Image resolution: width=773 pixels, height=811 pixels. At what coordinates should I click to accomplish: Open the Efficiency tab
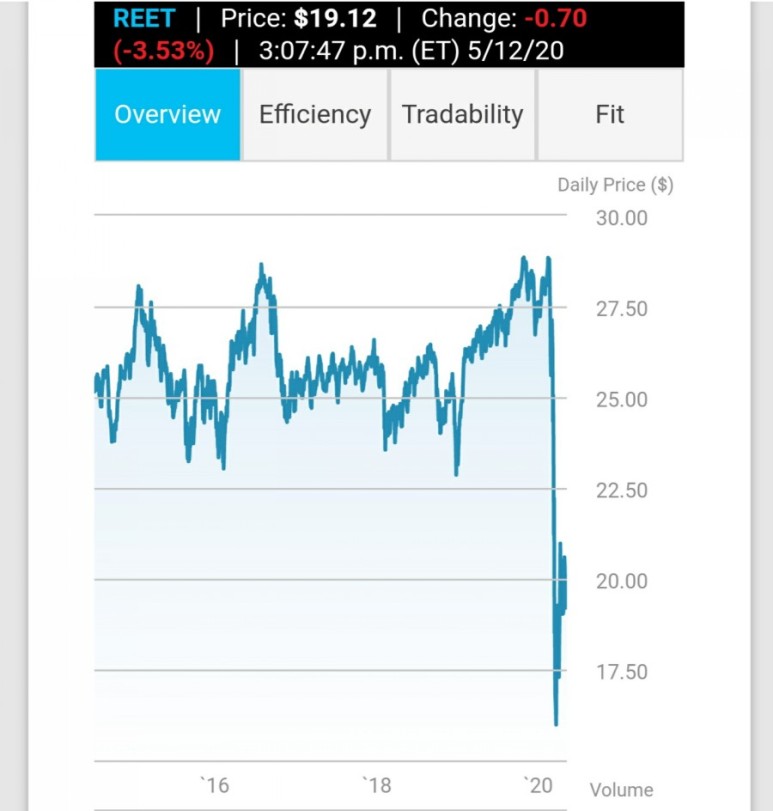pyautogui.click(x=315, y=114)
